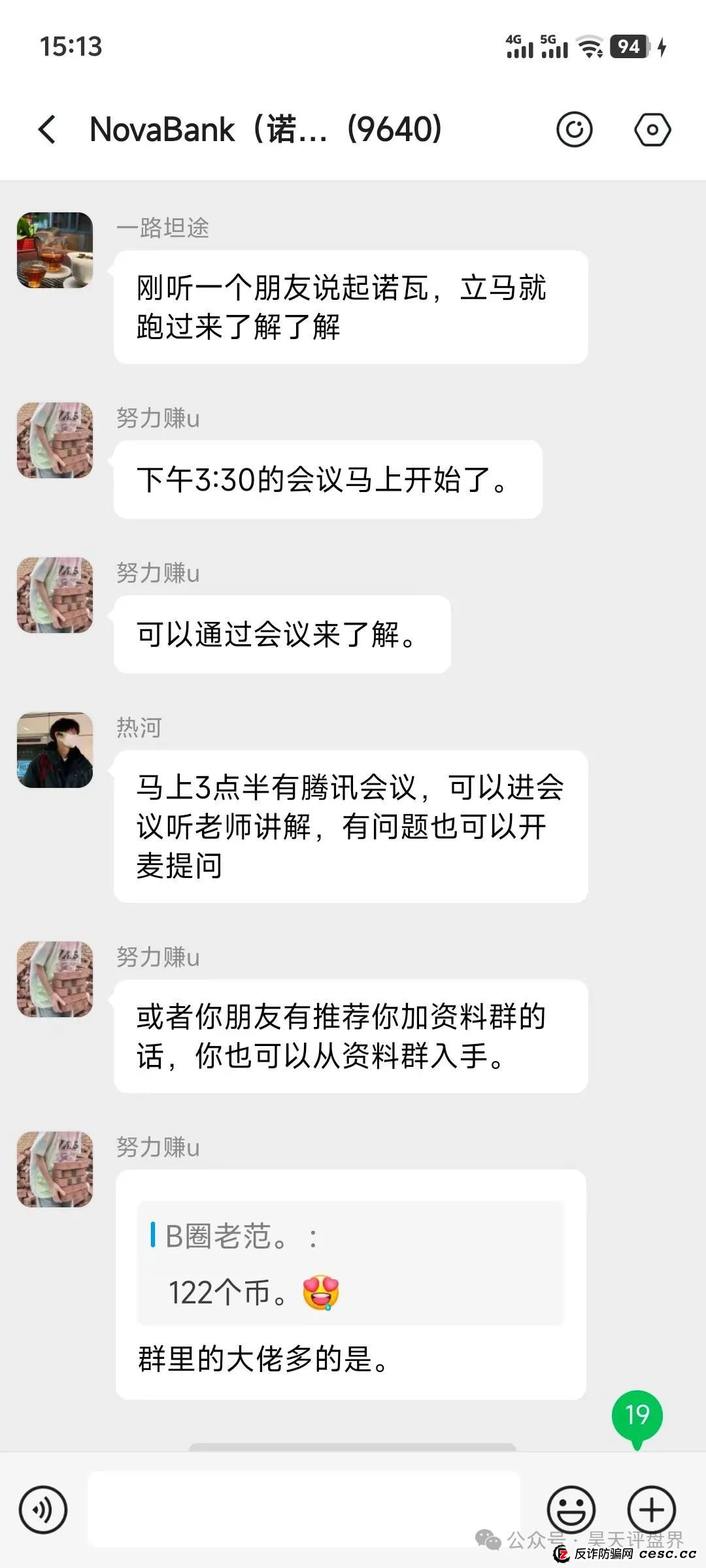Tap the circular live-status icon at top right
The width and height of the screenshot is (706, 1568).
coord(575,129)
